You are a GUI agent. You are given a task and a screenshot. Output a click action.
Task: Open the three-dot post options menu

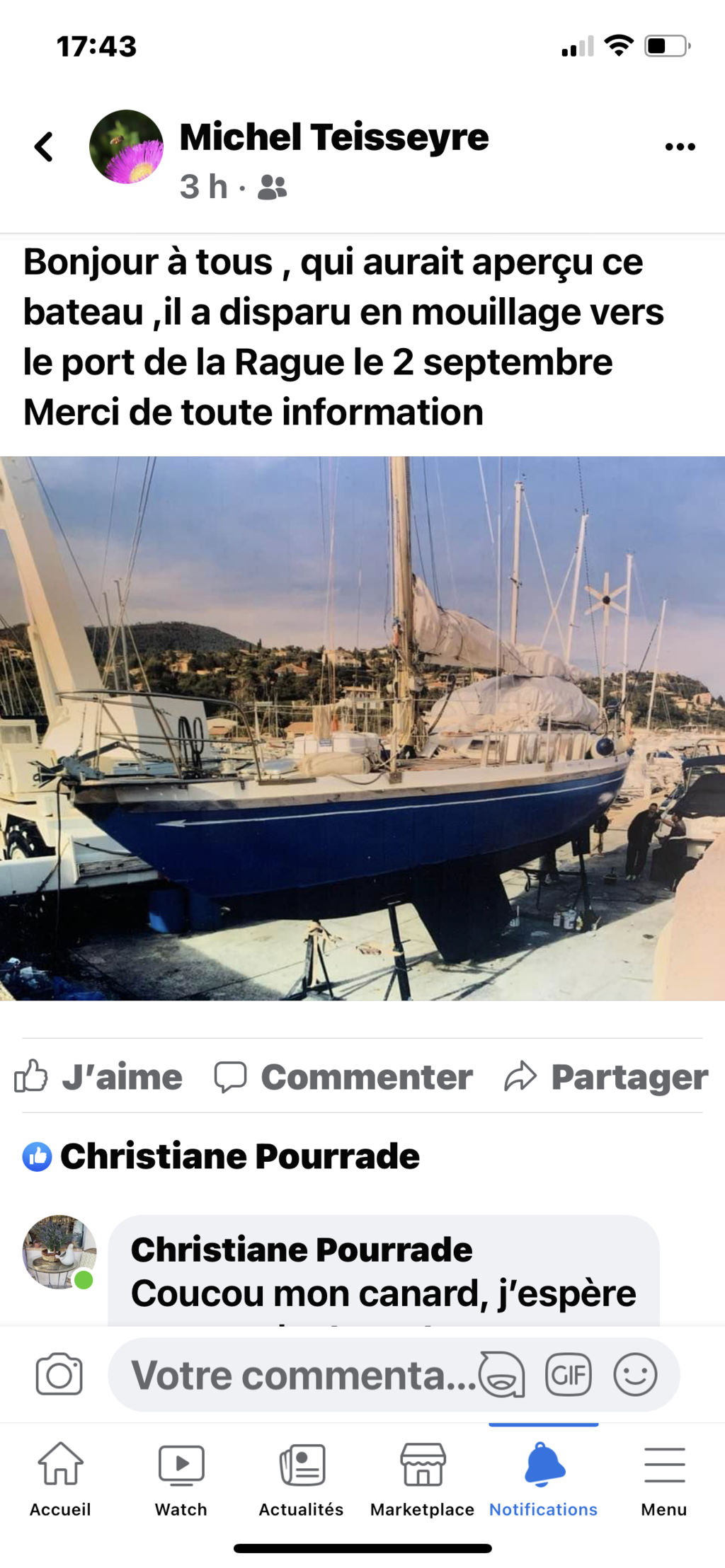coord(680,147)
